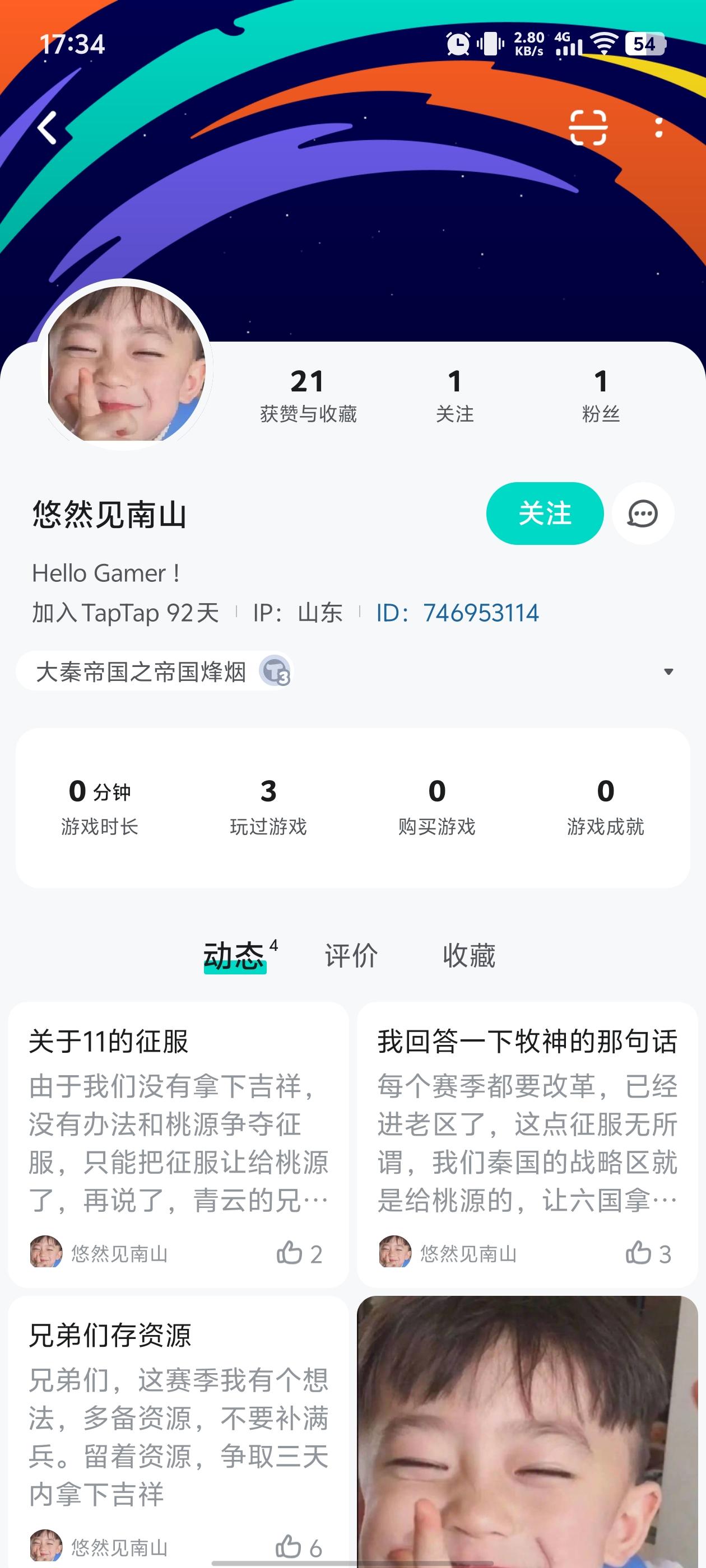This screenshot has height=1568, width=706.
Task: Open the 大秦帝国之帝国烽烟 badge
Action: (x=152, y=671)
